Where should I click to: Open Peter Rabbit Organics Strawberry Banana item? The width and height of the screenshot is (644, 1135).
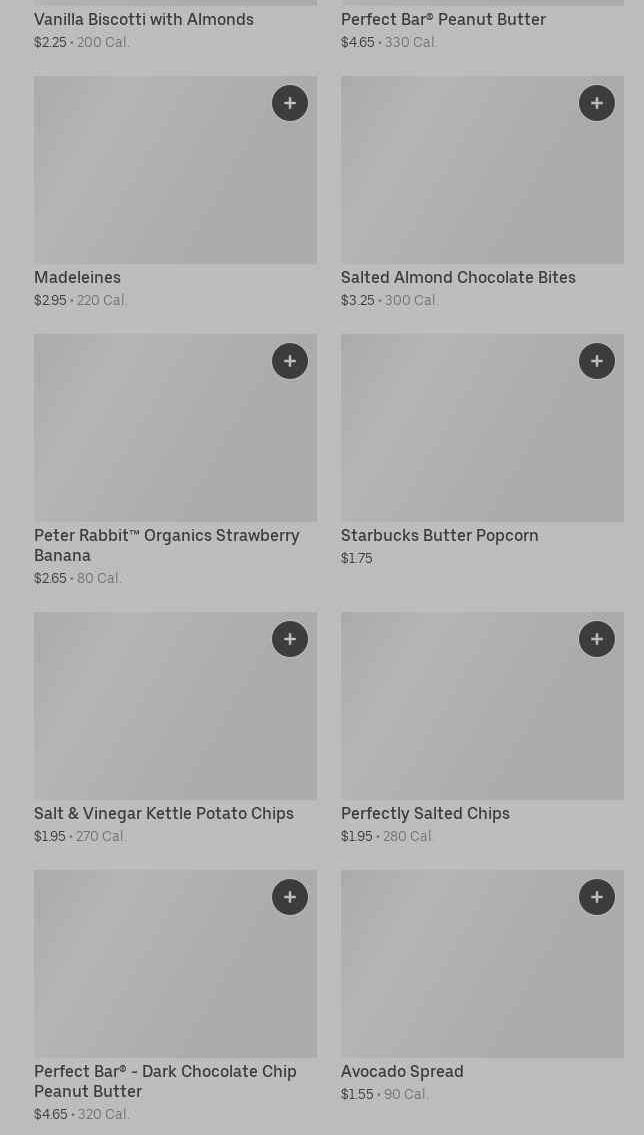click(150, 440)
